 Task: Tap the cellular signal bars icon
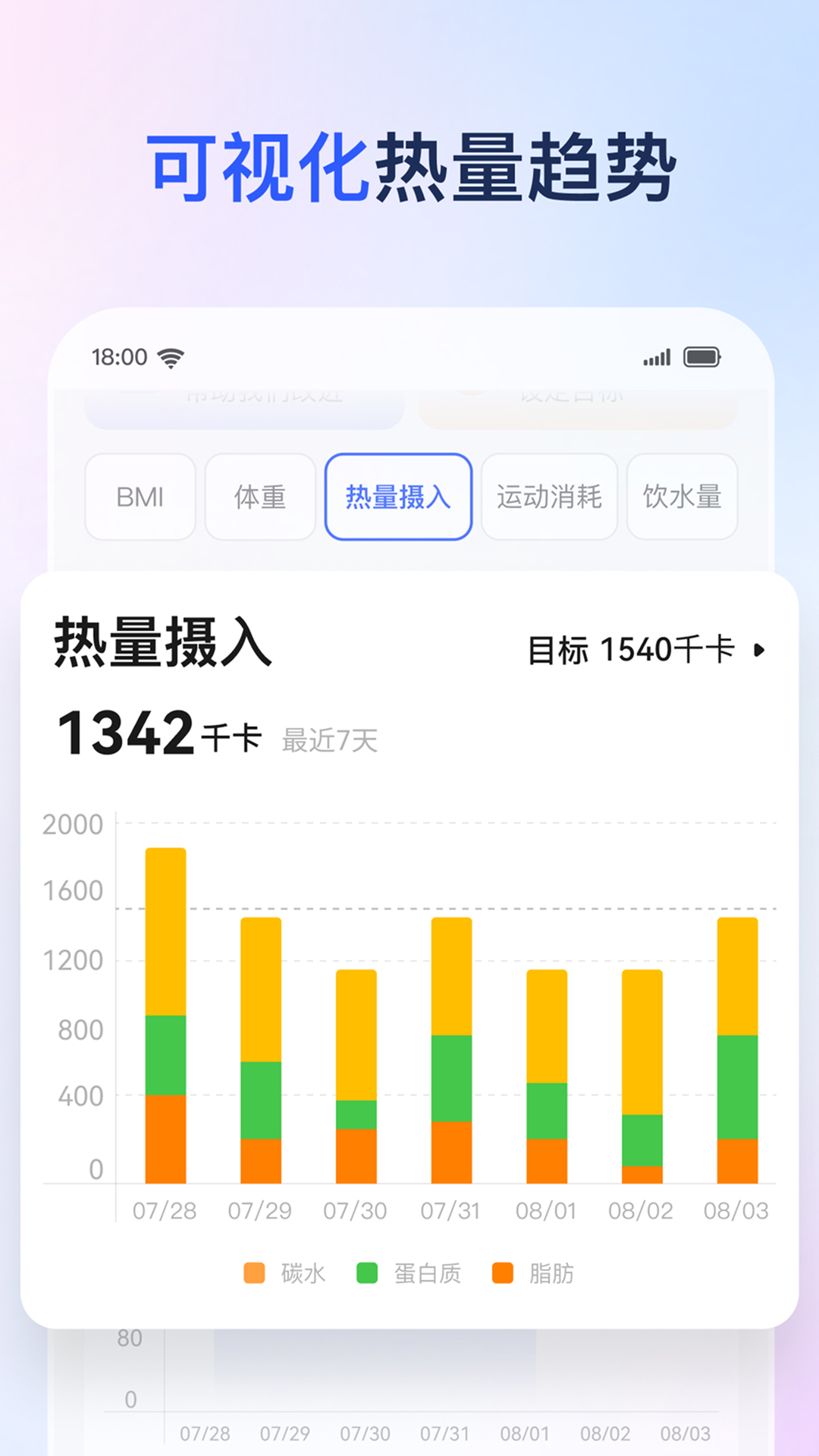click(x=657, y=356)
